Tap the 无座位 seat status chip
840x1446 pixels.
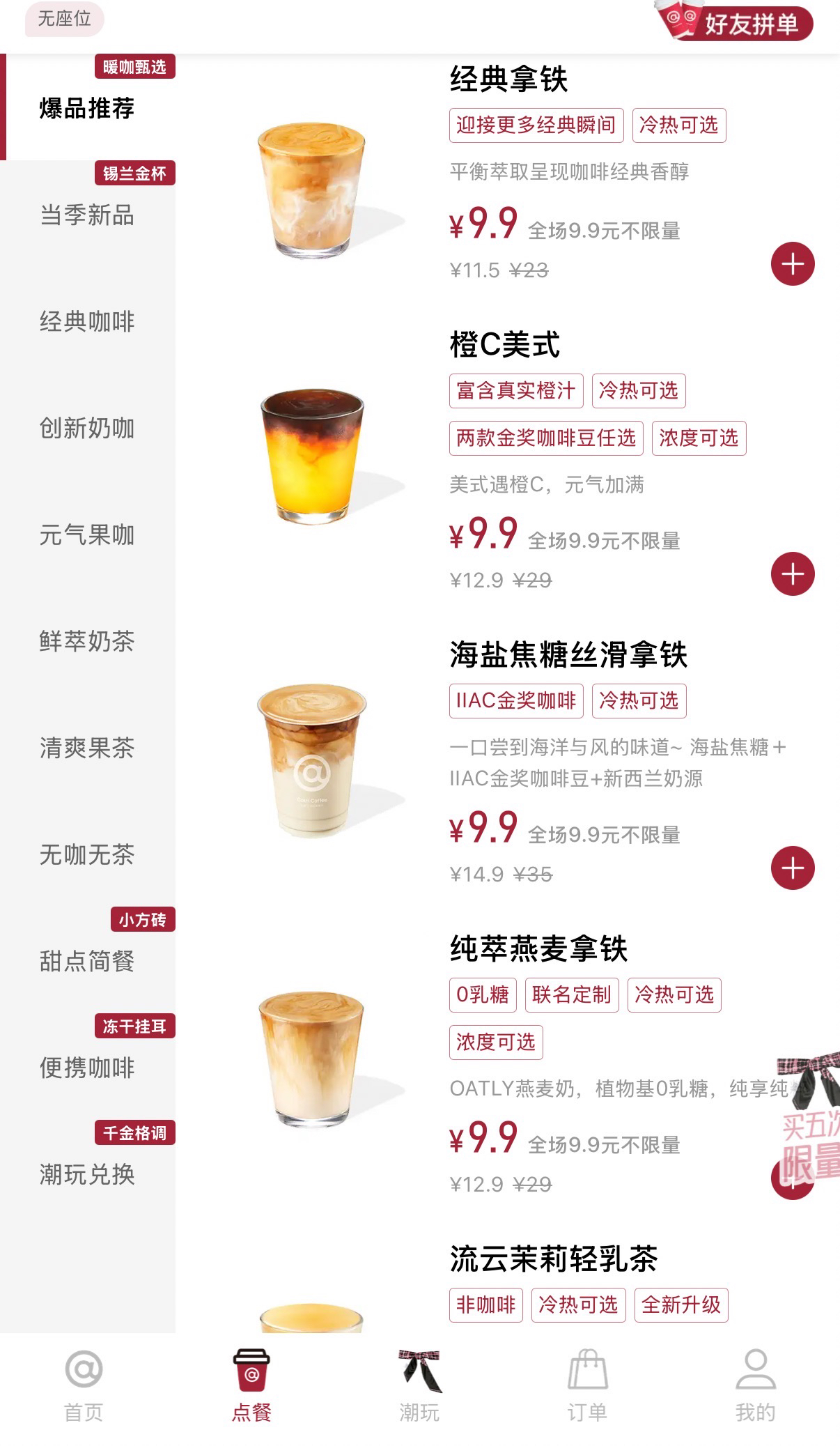pos(64,19)
